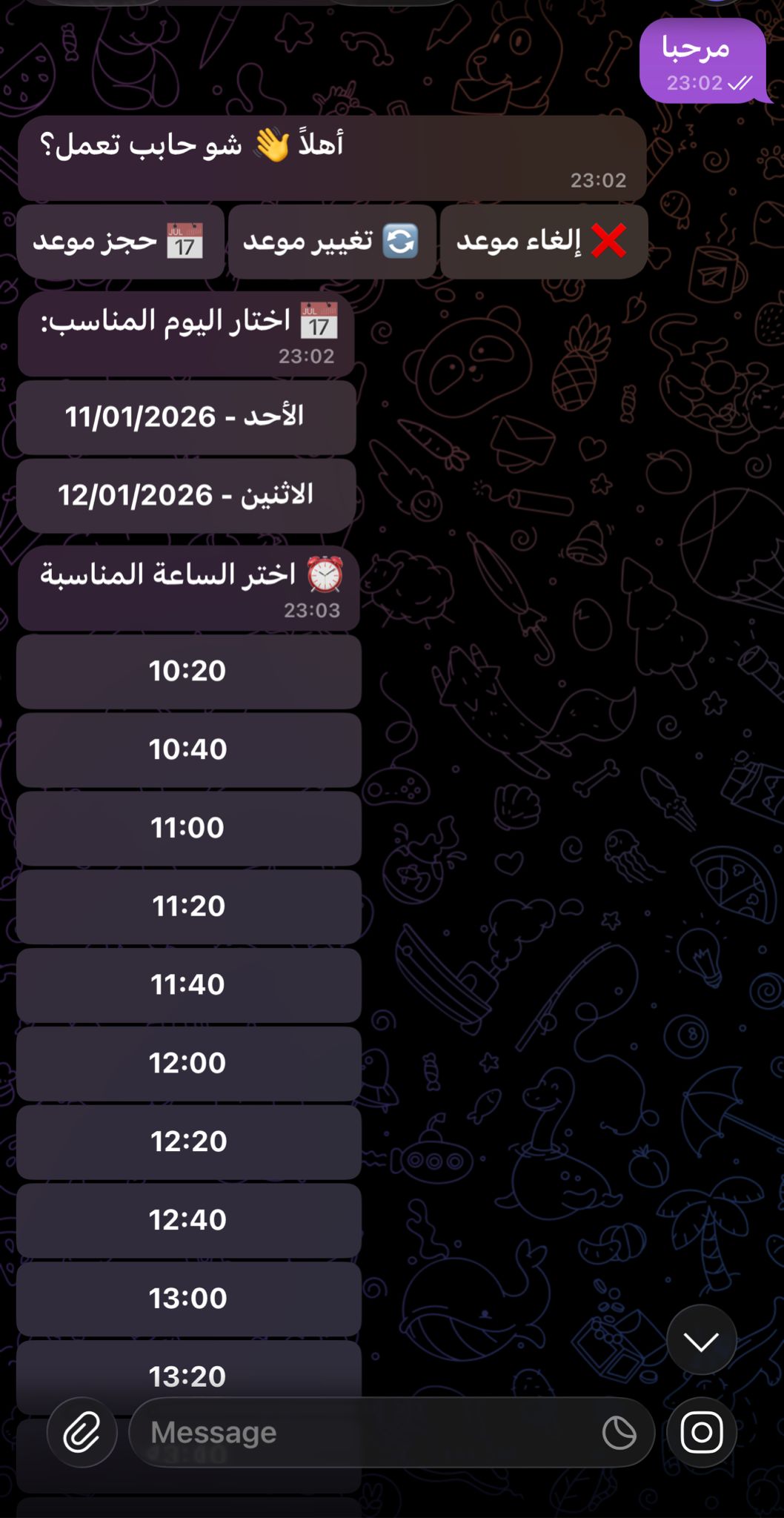
Task: Pick the 13:00 time slot
Action: (x=188, y=1299)
